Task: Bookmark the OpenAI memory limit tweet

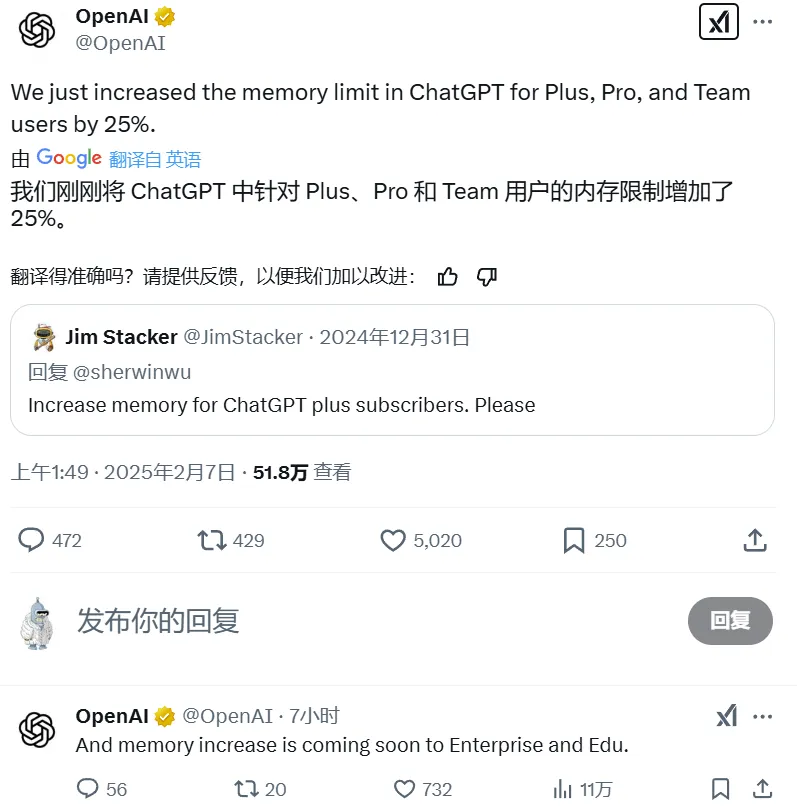Action: (x=573, y=540)
